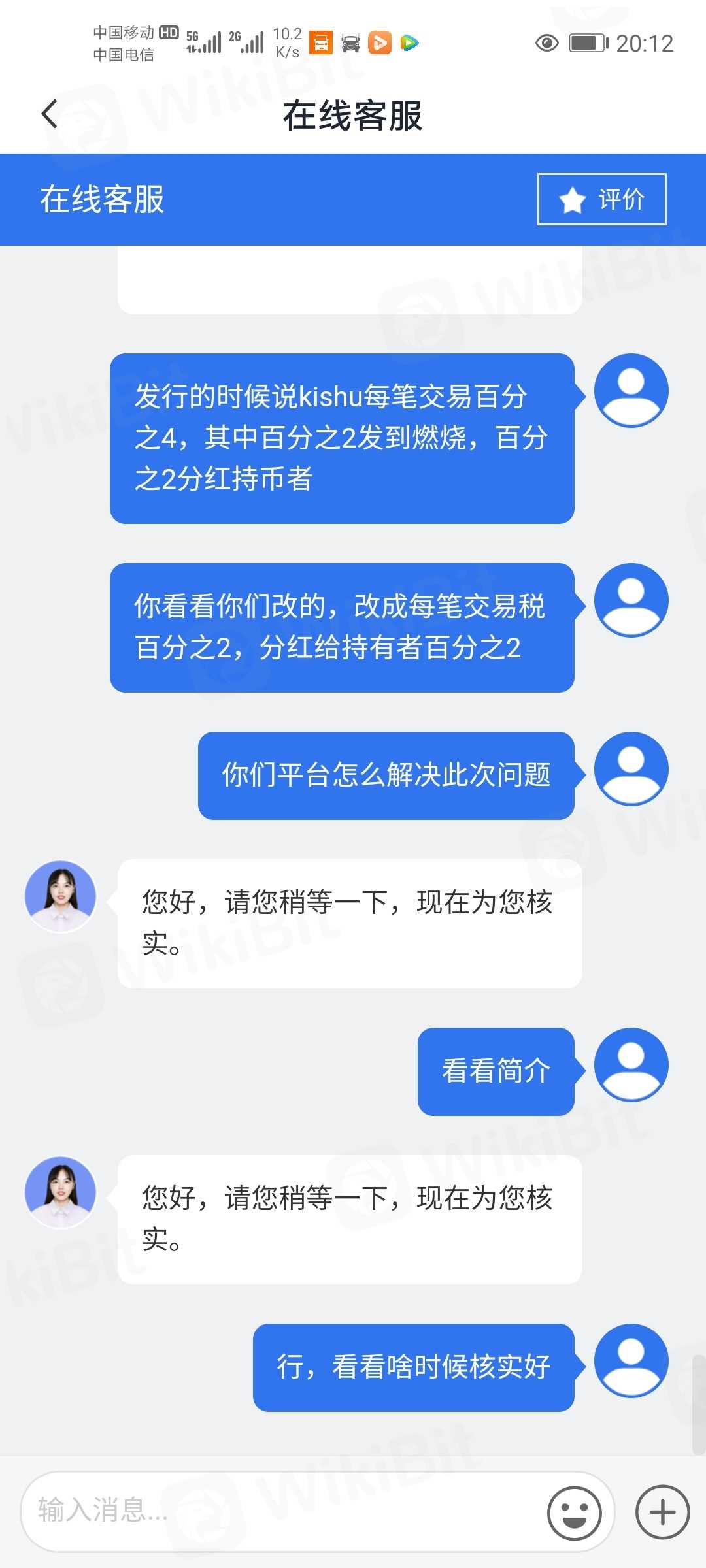
Task: Open the emoji picker
Action: click(574, 1512)
